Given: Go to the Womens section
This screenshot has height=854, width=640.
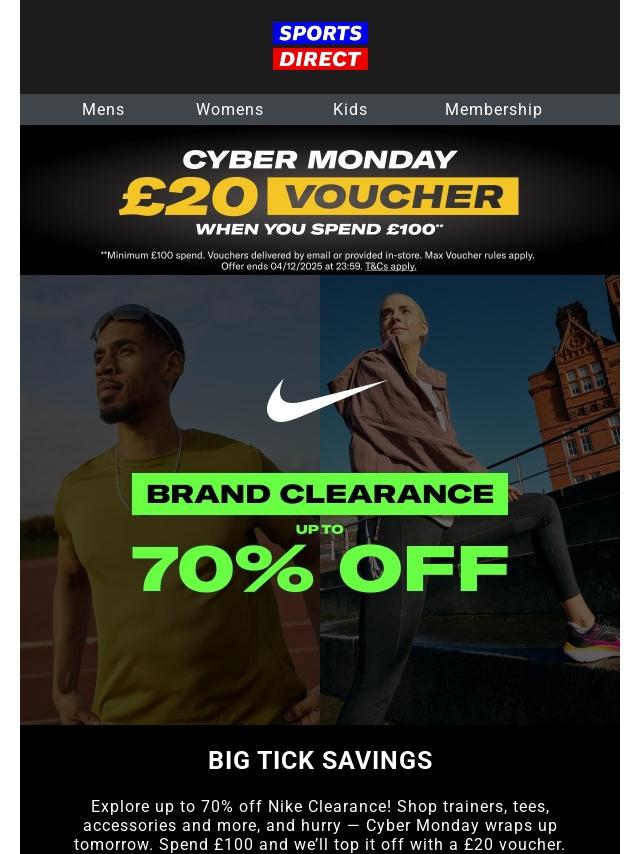Looking at the screenshot, I should pos(229,110).
